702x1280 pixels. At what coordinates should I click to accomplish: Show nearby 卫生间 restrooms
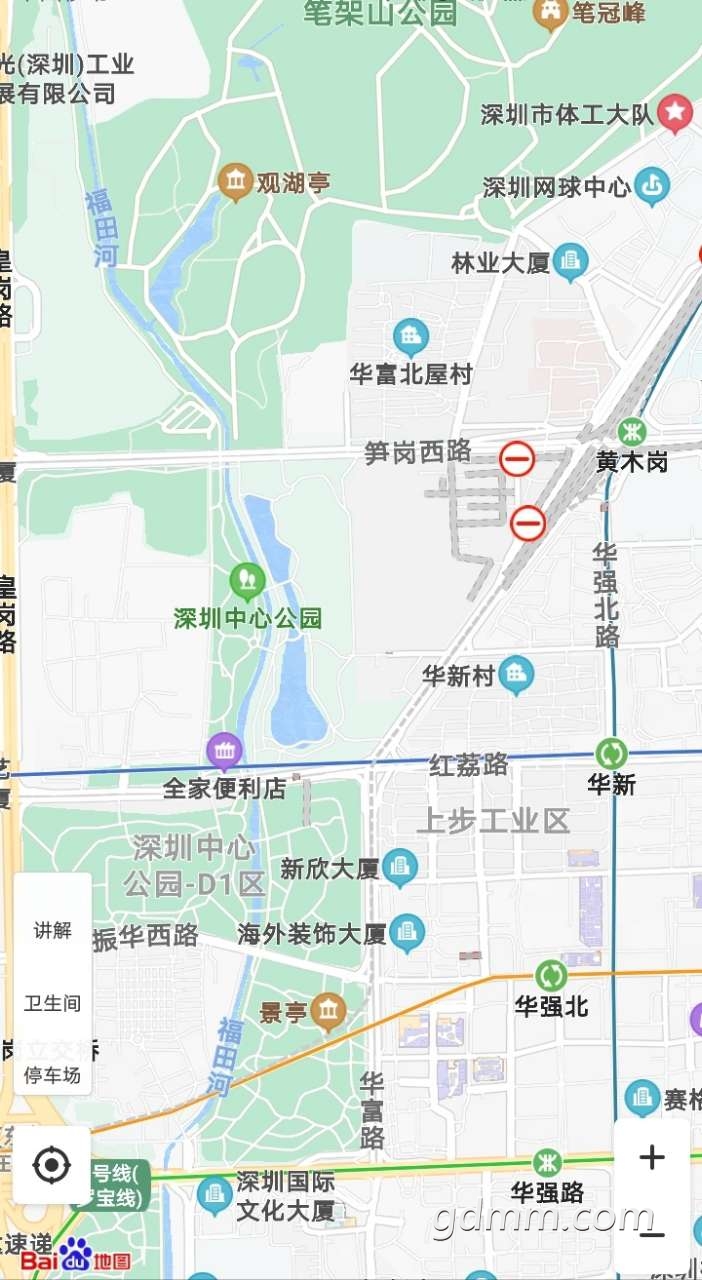[53, 1003]
